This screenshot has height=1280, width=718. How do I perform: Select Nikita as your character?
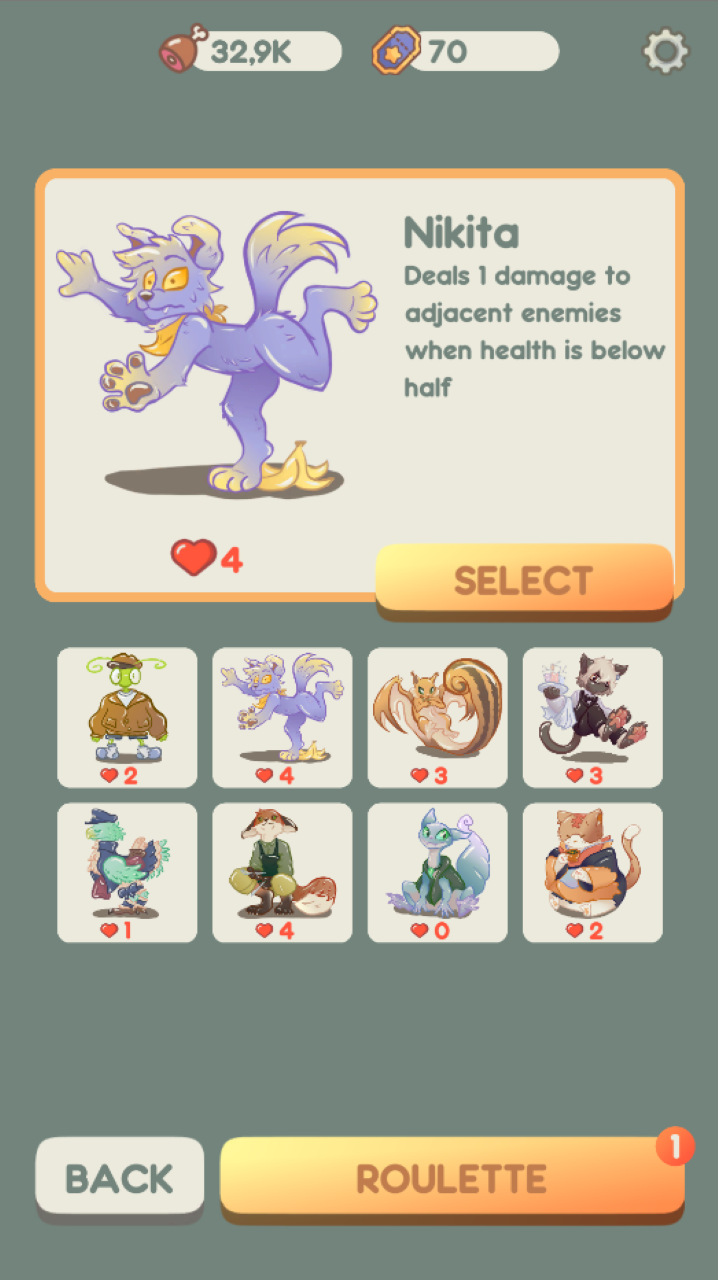coord(524,580)
